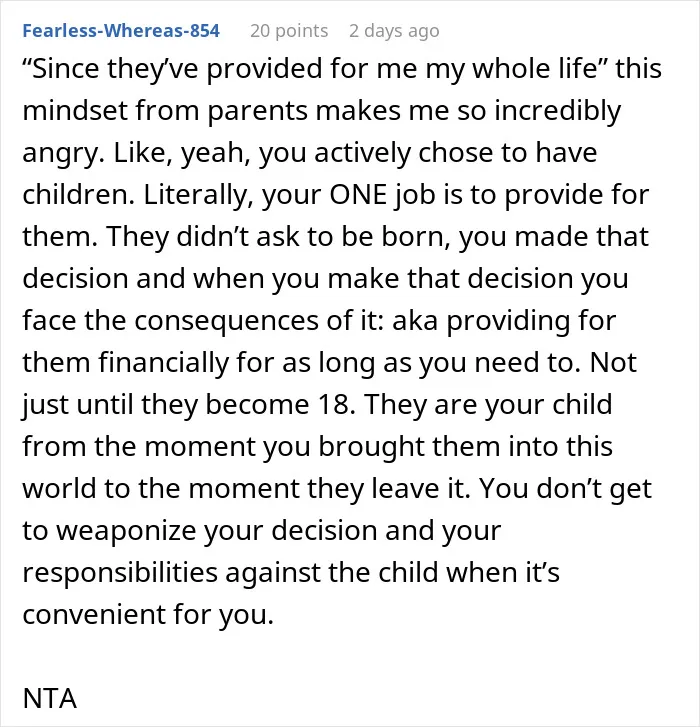Open Fearless-Whereas-854's user profile
Screen dimensions: 700x727
pyautogui.click(x=121, y=31)
